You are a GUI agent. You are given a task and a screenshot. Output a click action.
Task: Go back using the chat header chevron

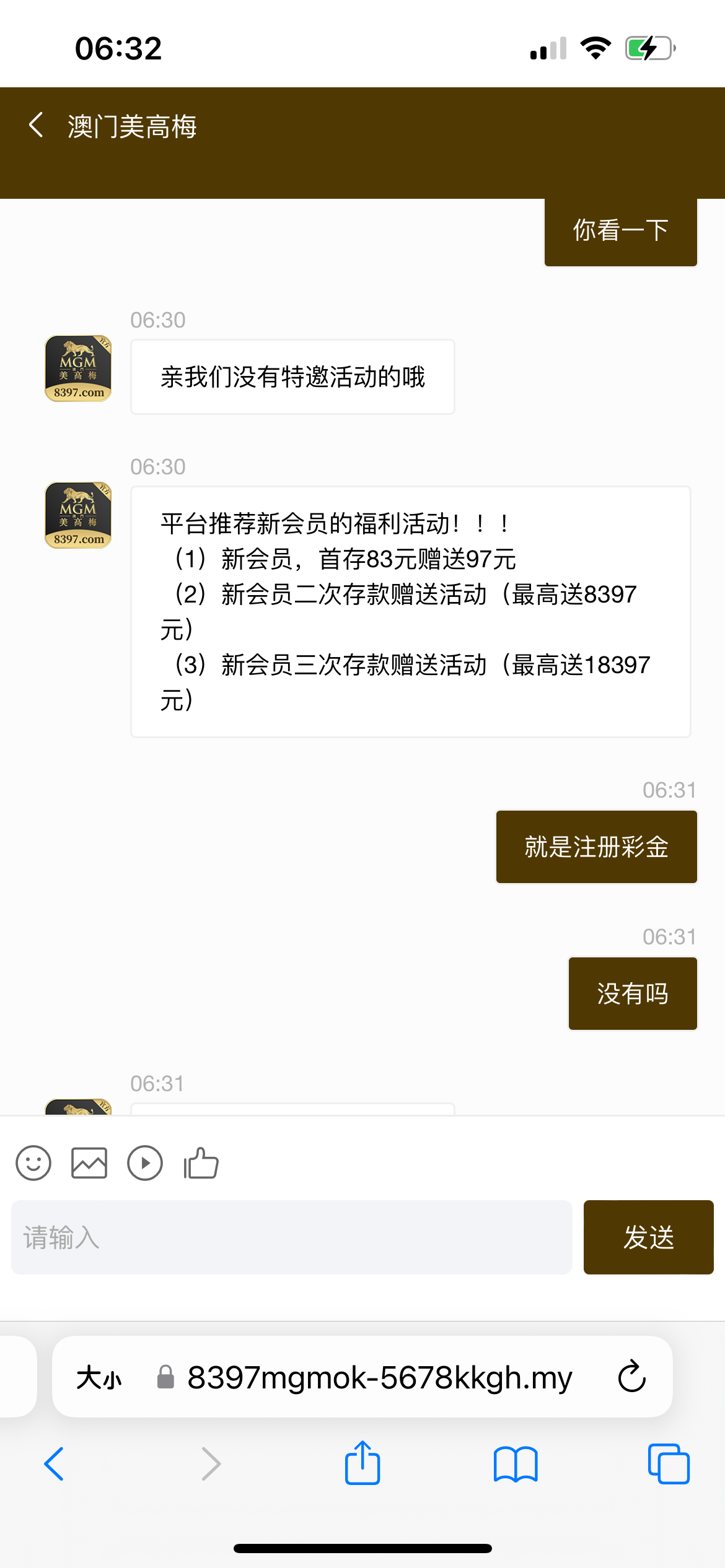click(35, 124)
